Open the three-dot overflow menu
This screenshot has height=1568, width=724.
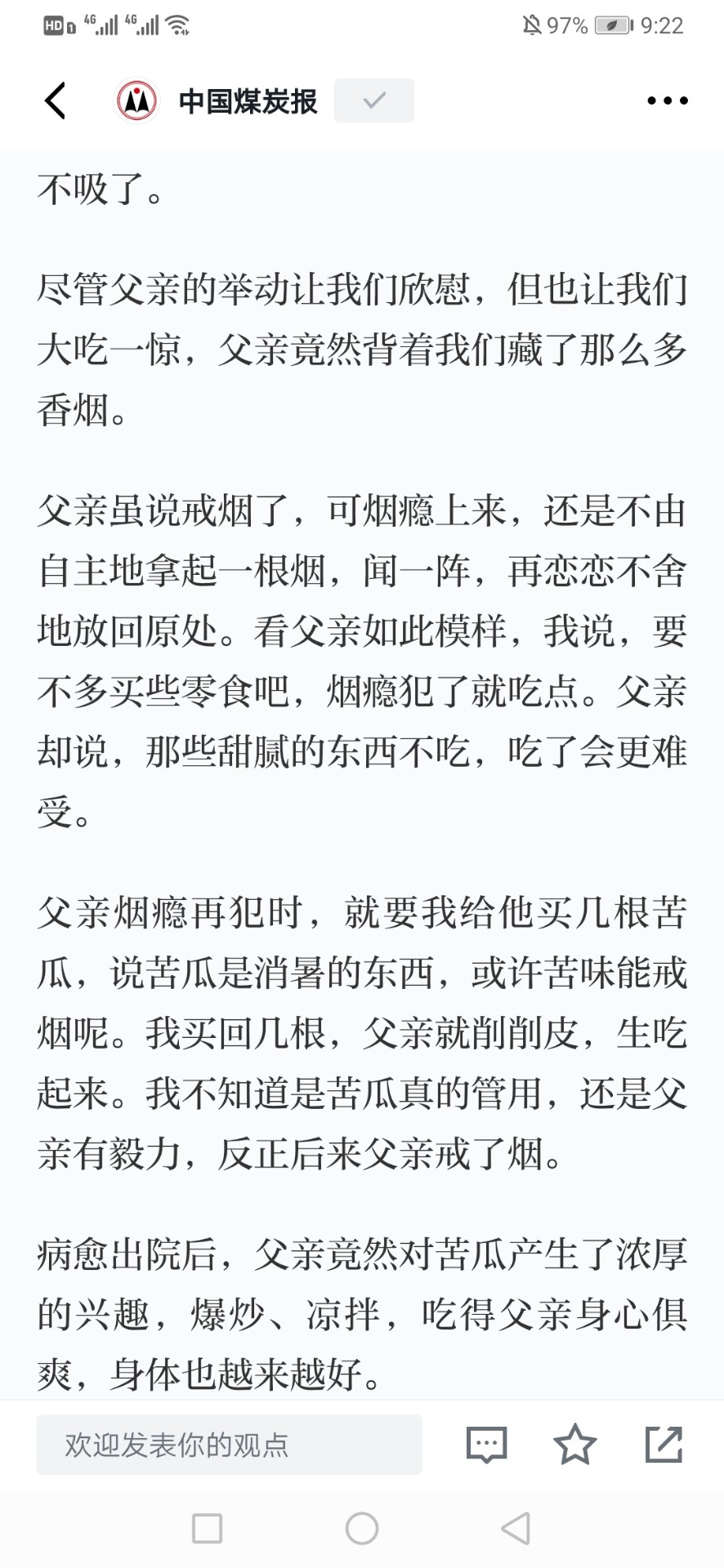[667, 100]
